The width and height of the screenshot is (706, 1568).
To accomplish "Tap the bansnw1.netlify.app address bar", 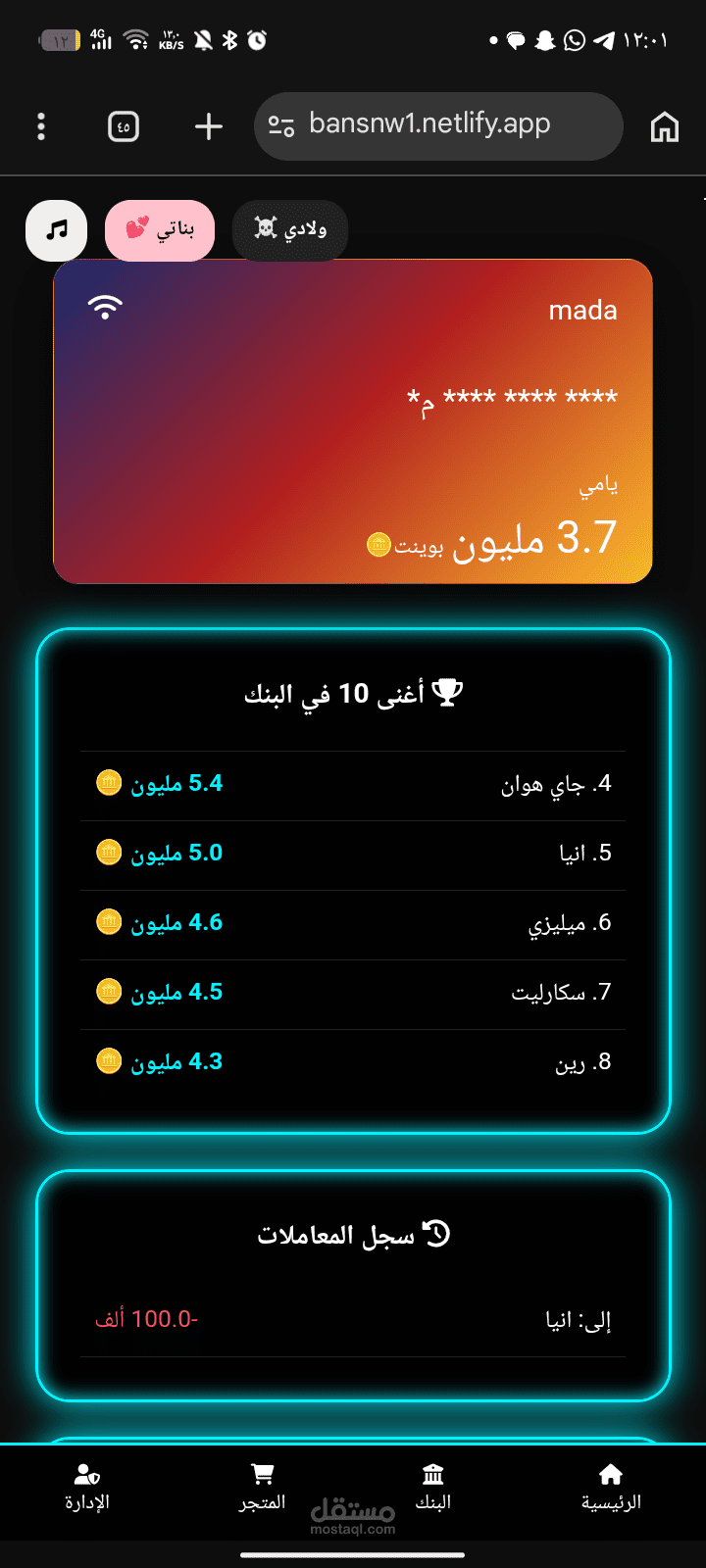I will coord(438,126).
